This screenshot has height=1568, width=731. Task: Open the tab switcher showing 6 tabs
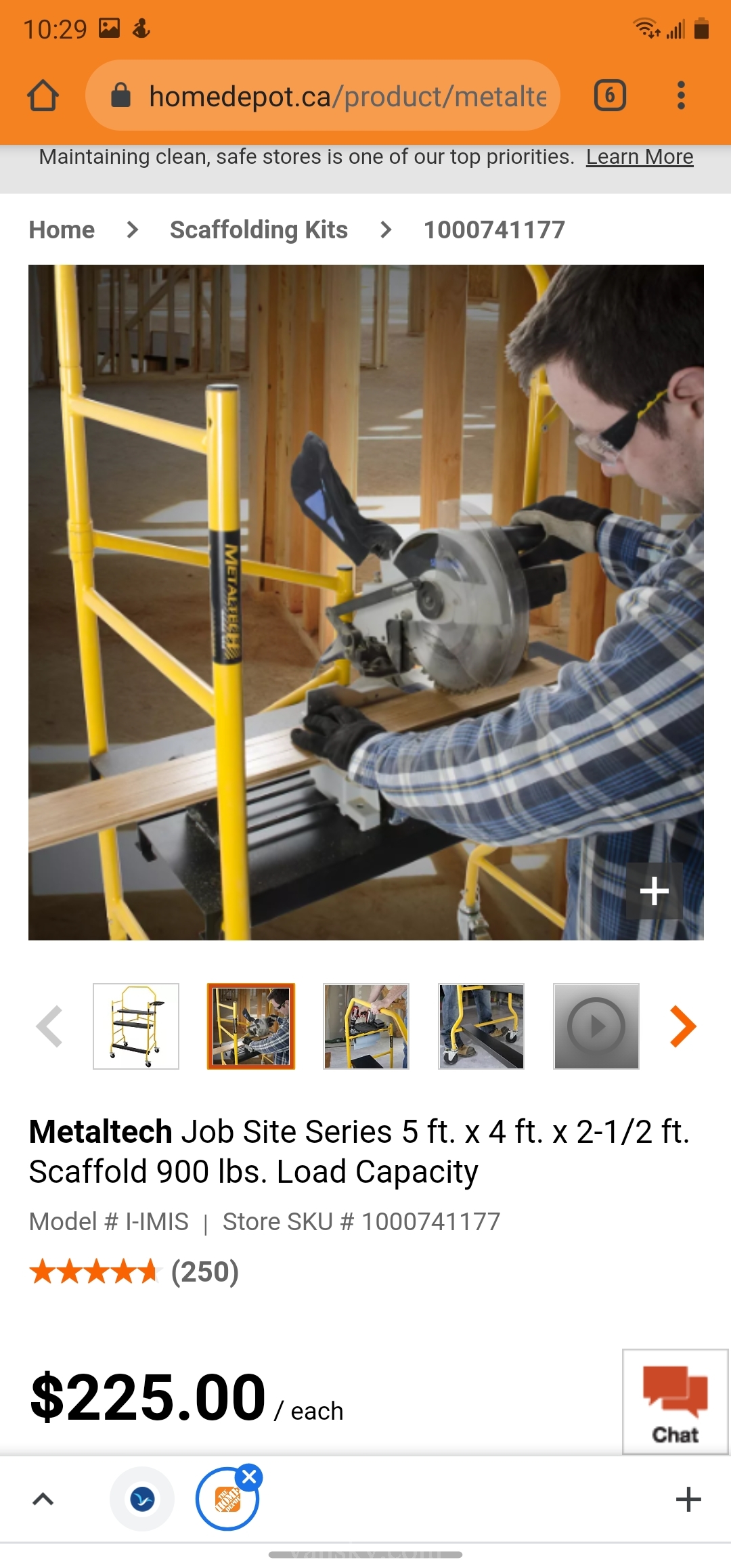609,95
